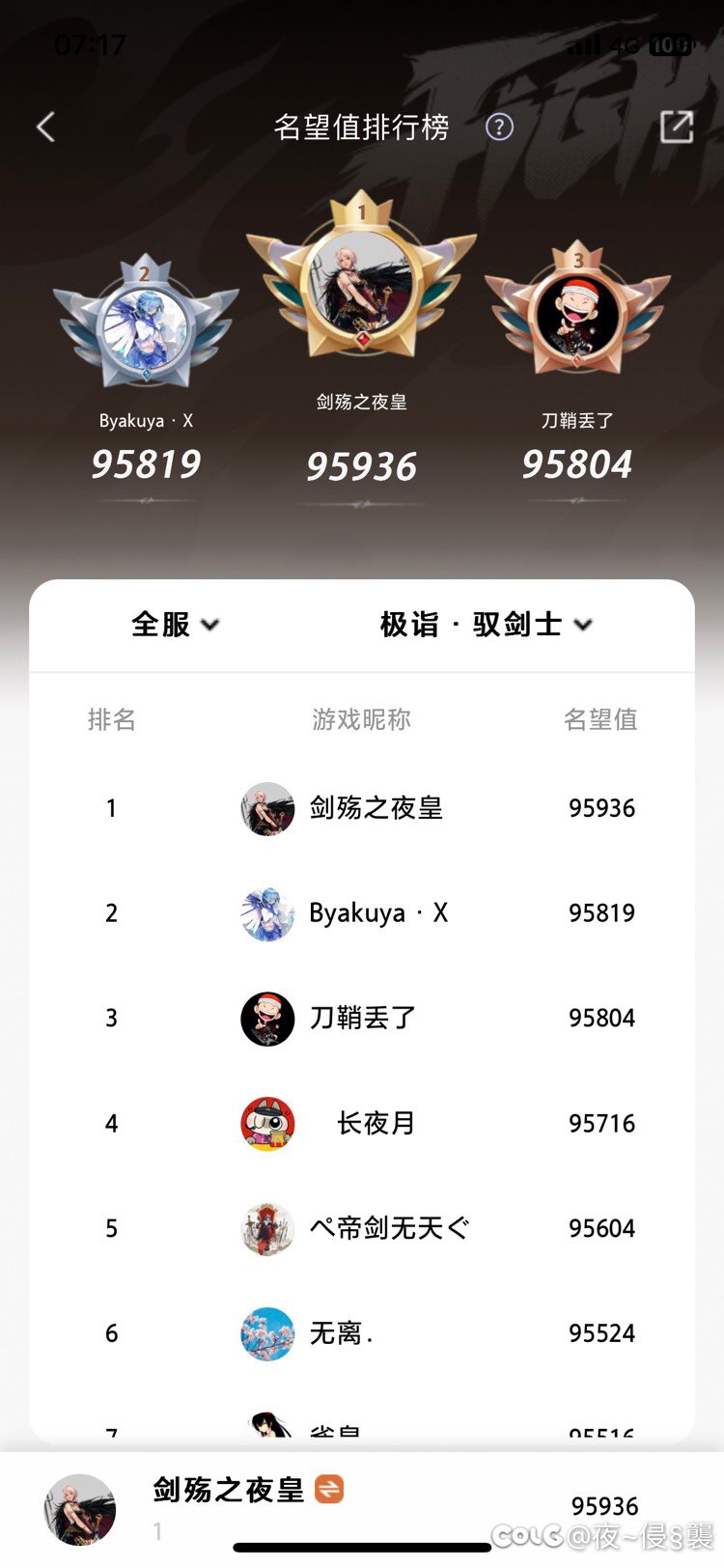
Task: Select player name 剑殇之夜皇 in rank 1
Action: click(x=376, y=808)
